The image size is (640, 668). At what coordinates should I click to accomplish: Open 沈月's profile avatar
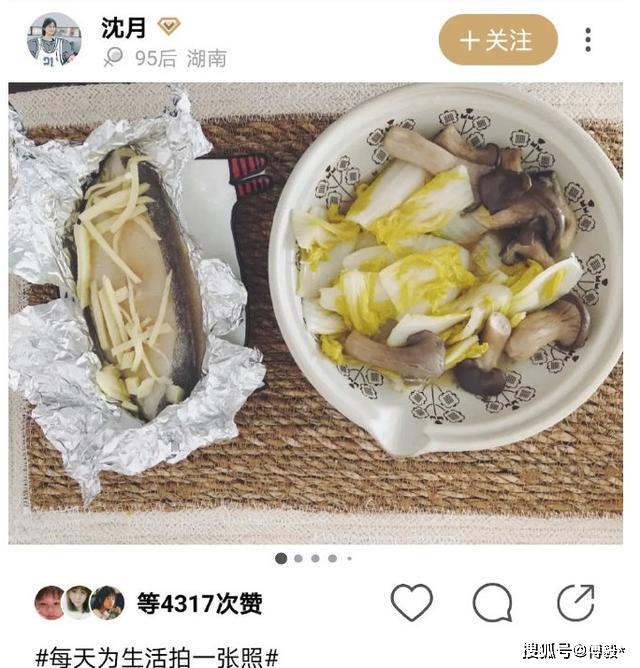click(x=53, y=40)
